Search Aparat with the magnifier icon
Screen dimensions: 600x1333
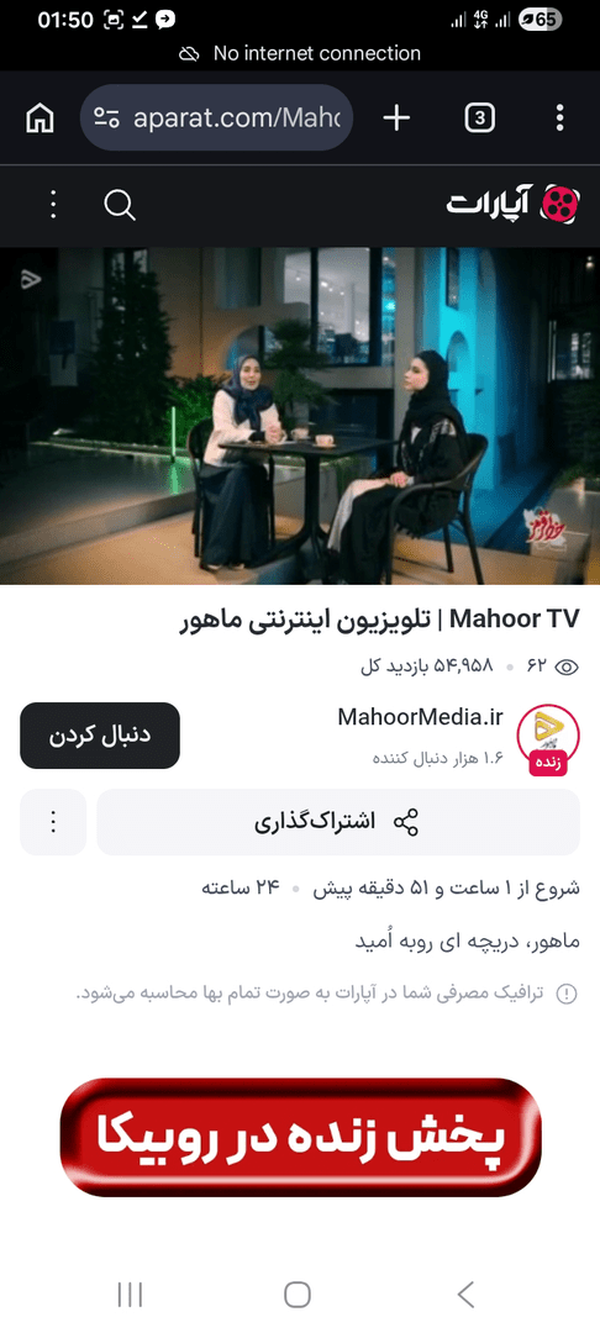[x=119, y=206]
